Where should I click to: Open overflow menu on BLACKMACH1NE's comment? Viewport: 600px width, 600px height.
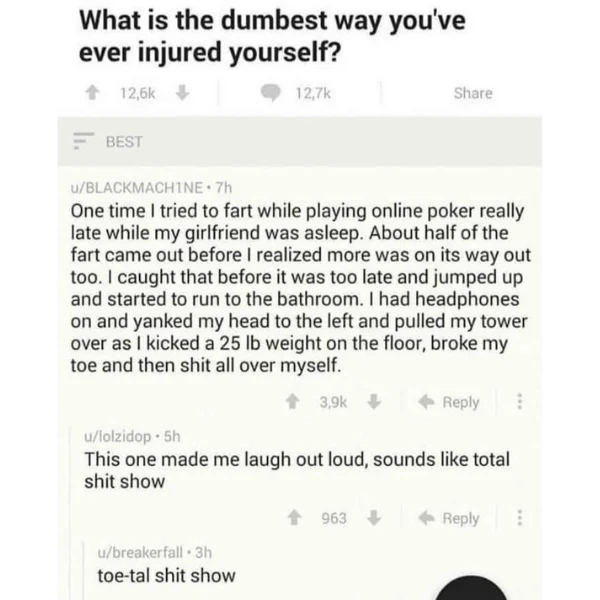tap(516, 402)
